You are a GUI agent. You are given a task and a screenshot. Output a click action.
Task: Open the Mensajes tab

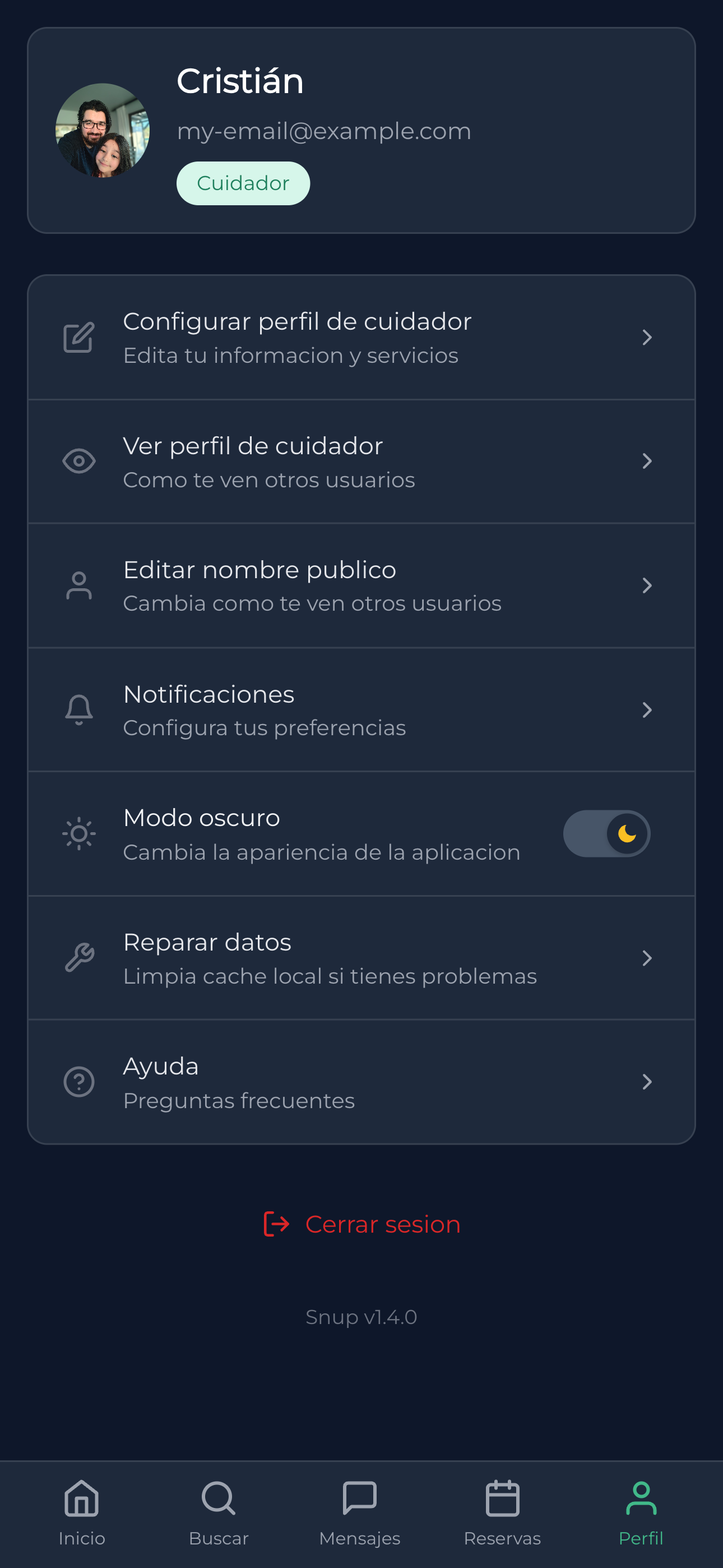(x=360, y=1513)
